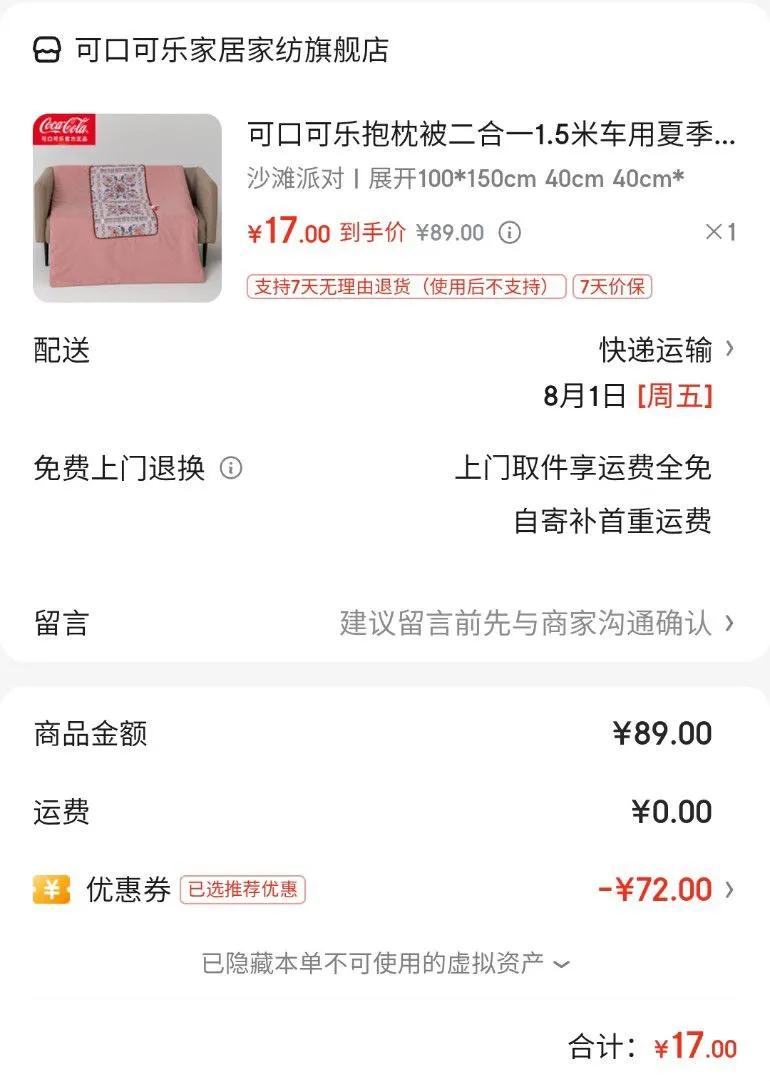
Task: Open the 可口可乐家居家纺旗舰店 store page
Action: pyautogui.click(x=211, y=50)
